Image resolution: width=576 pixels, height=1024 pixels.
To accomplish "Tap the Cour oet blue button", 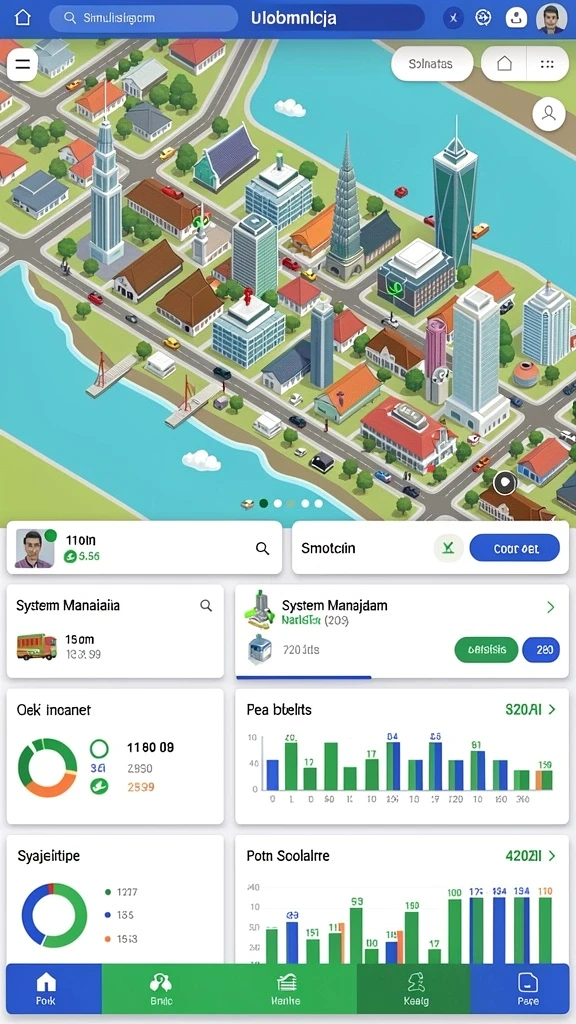I will pyautogui.click(x=515, y=549).
